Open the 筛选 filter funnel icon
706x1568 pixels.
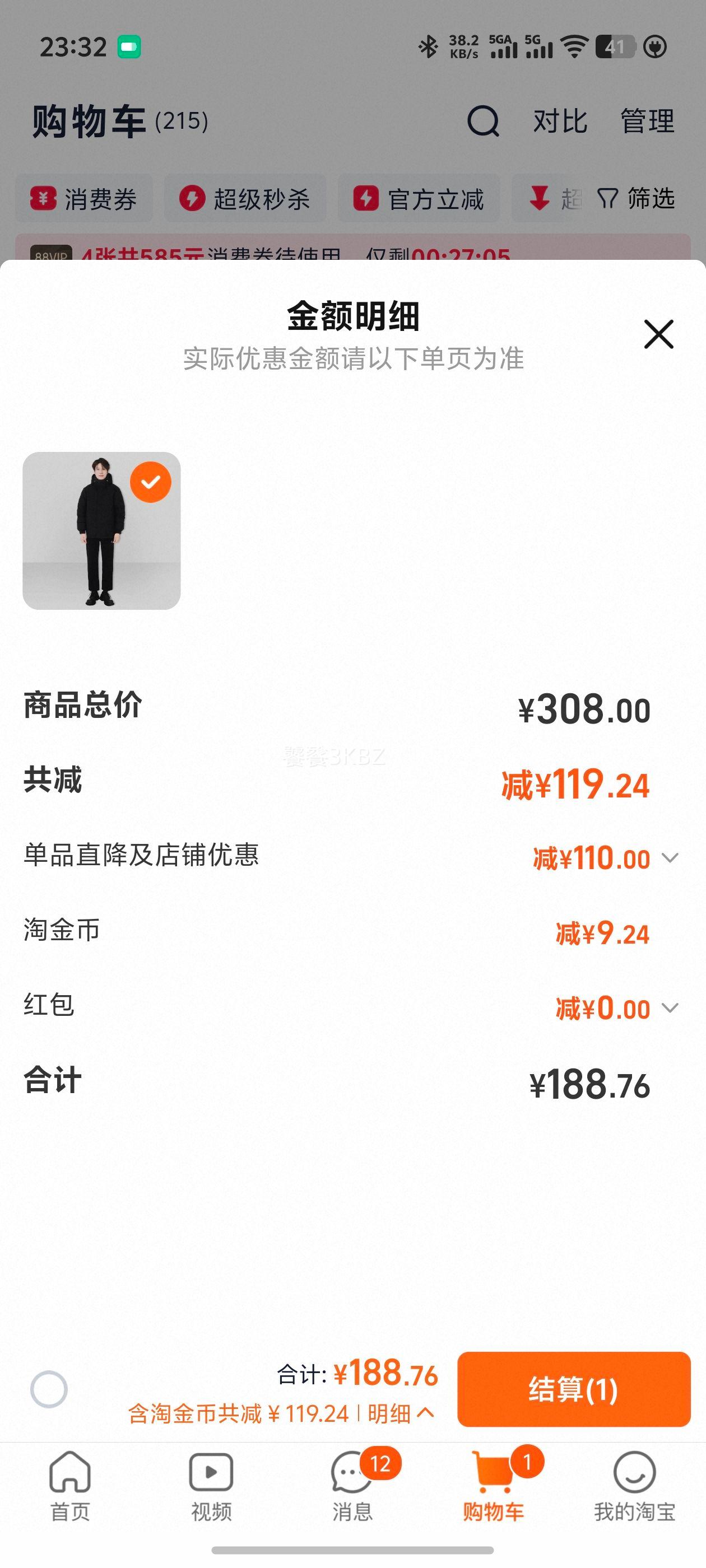tap(606, 198)
